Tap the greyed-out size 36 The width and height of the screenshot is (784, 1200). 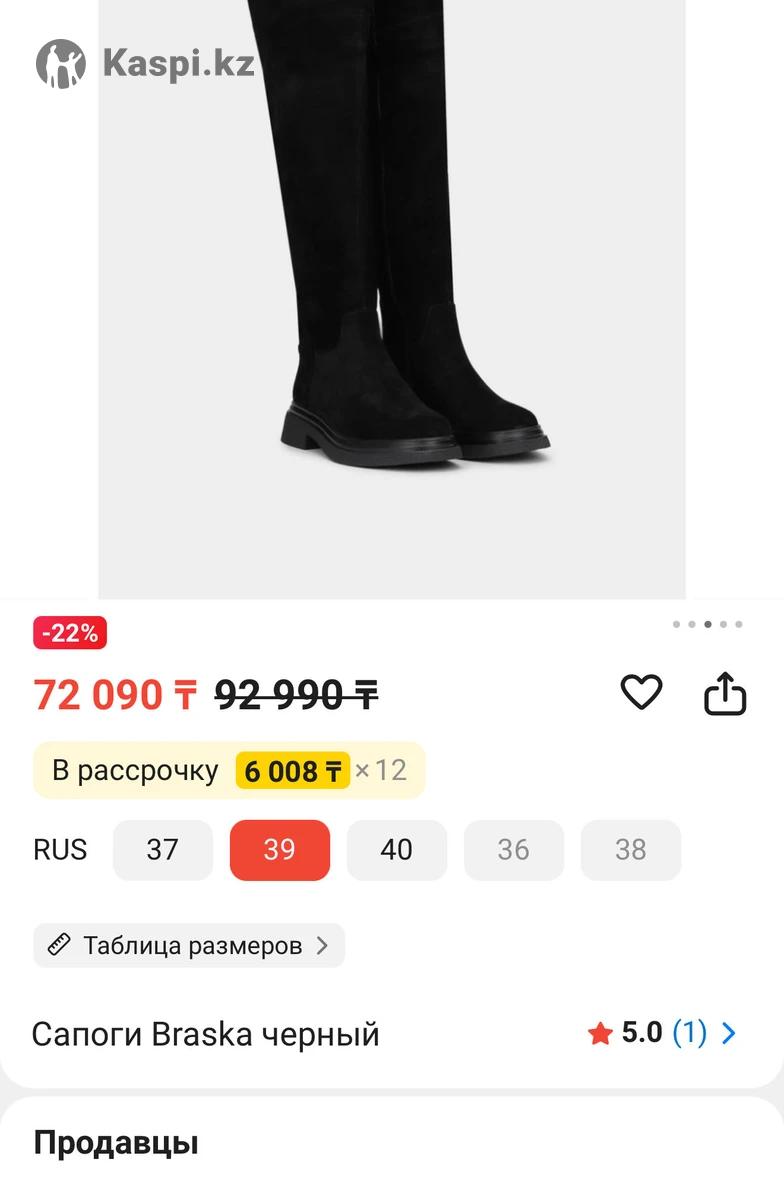(513, 850)
